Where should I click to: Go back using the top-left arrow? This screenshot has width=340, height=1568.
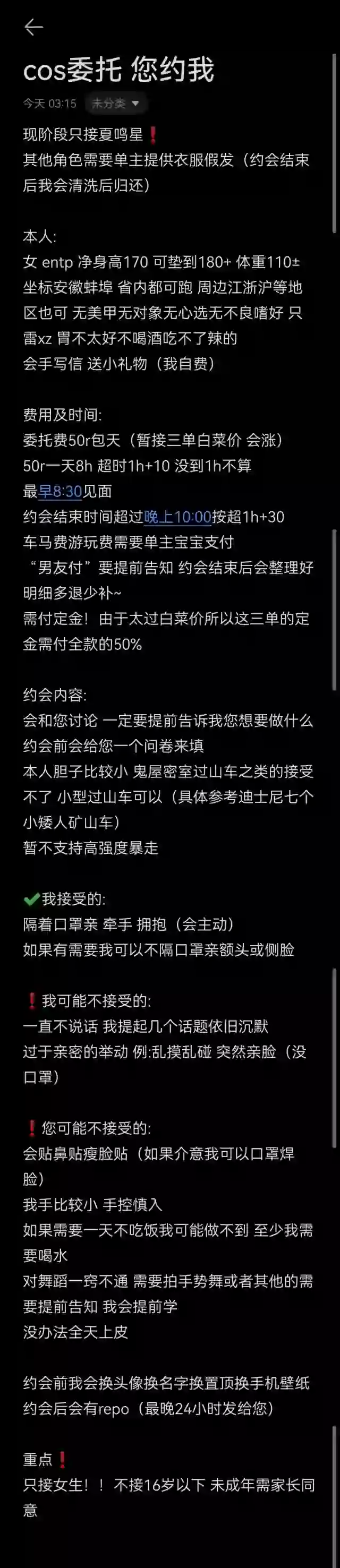point(33,27)
